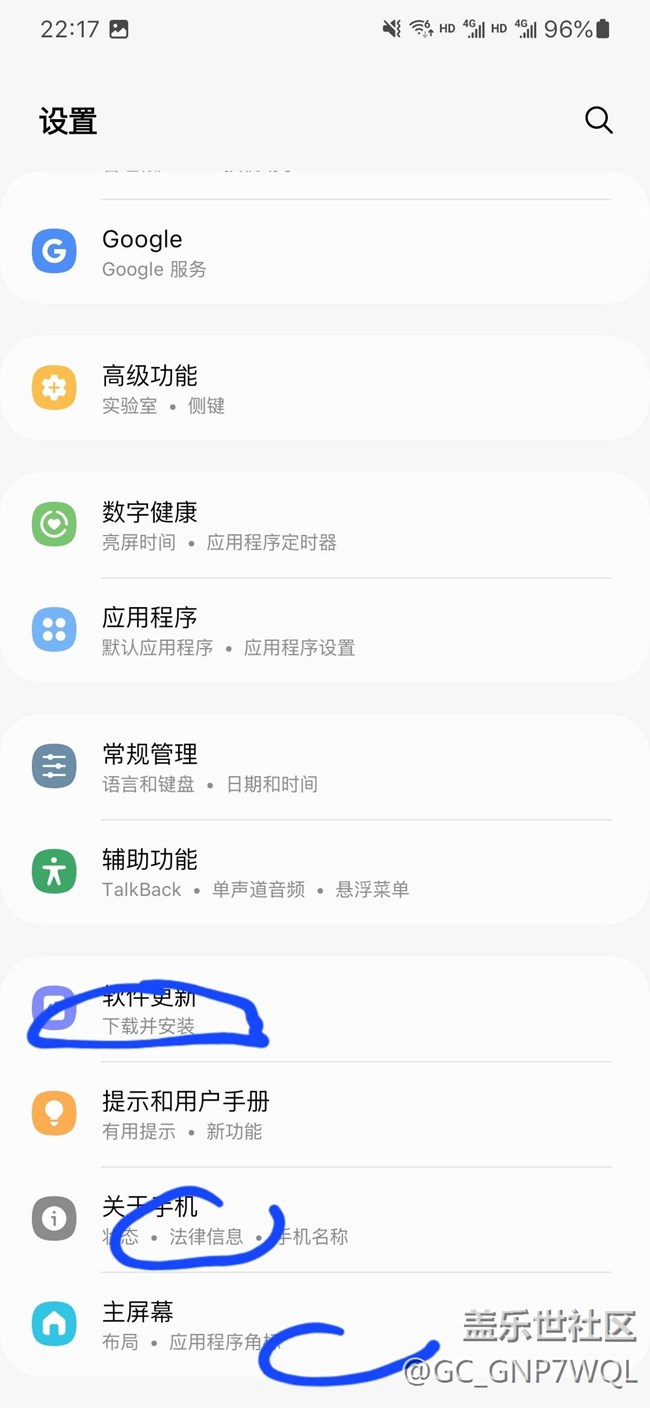Open 提示和用户手册
The image size is (650, 1408).
[x=325, y=1115]
